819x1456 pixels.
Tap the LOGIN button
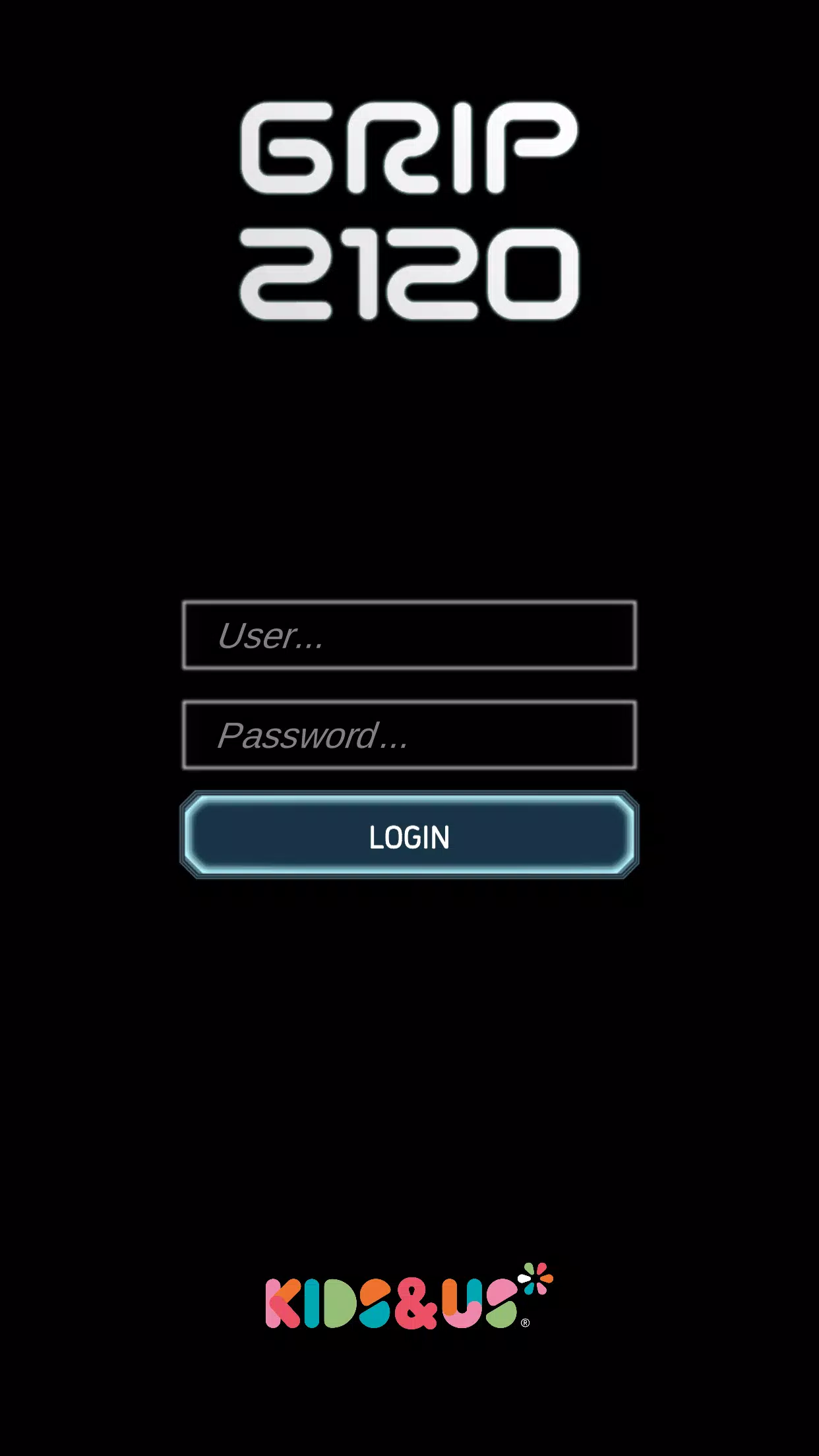click(x=409, y=835)
